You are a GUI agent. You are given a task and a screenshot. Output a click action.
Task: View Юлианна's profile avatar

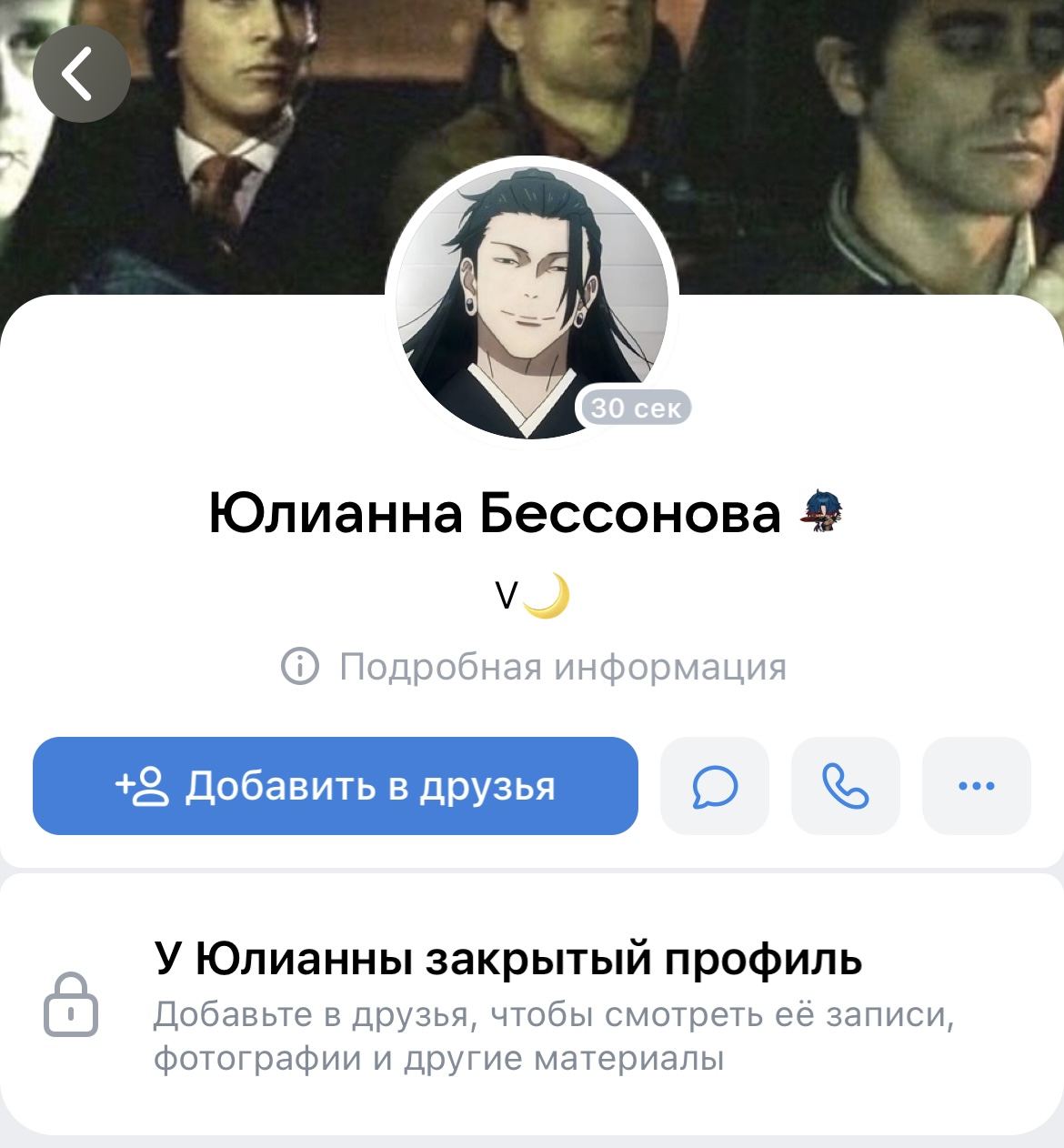[x=532, y=300]
